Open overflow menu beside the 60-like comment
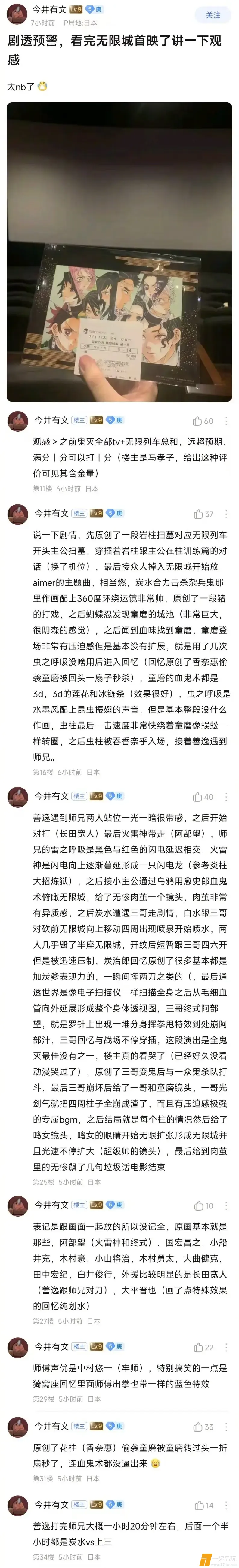 pos(226,421)
